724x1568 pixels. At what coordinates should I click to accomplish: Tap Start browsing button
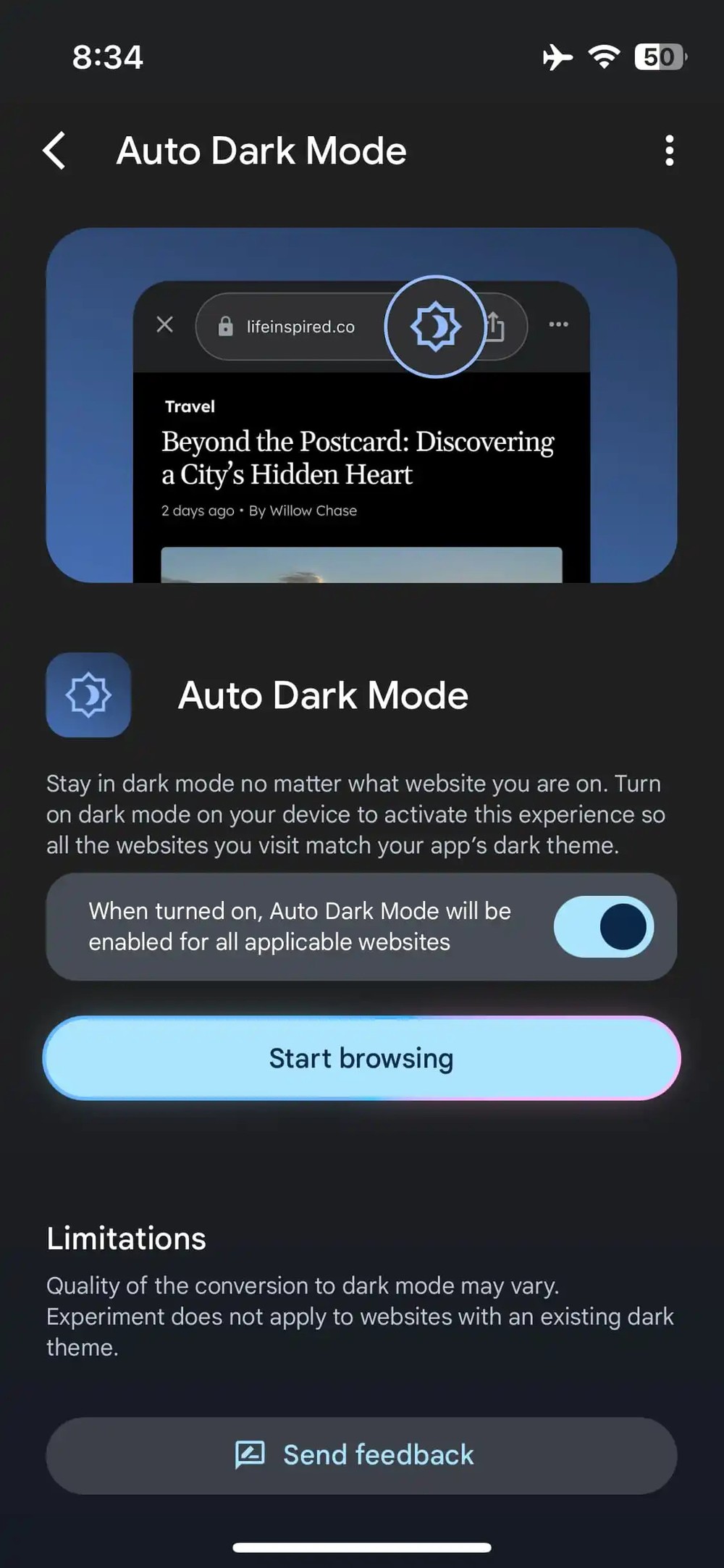point(362,1058)
